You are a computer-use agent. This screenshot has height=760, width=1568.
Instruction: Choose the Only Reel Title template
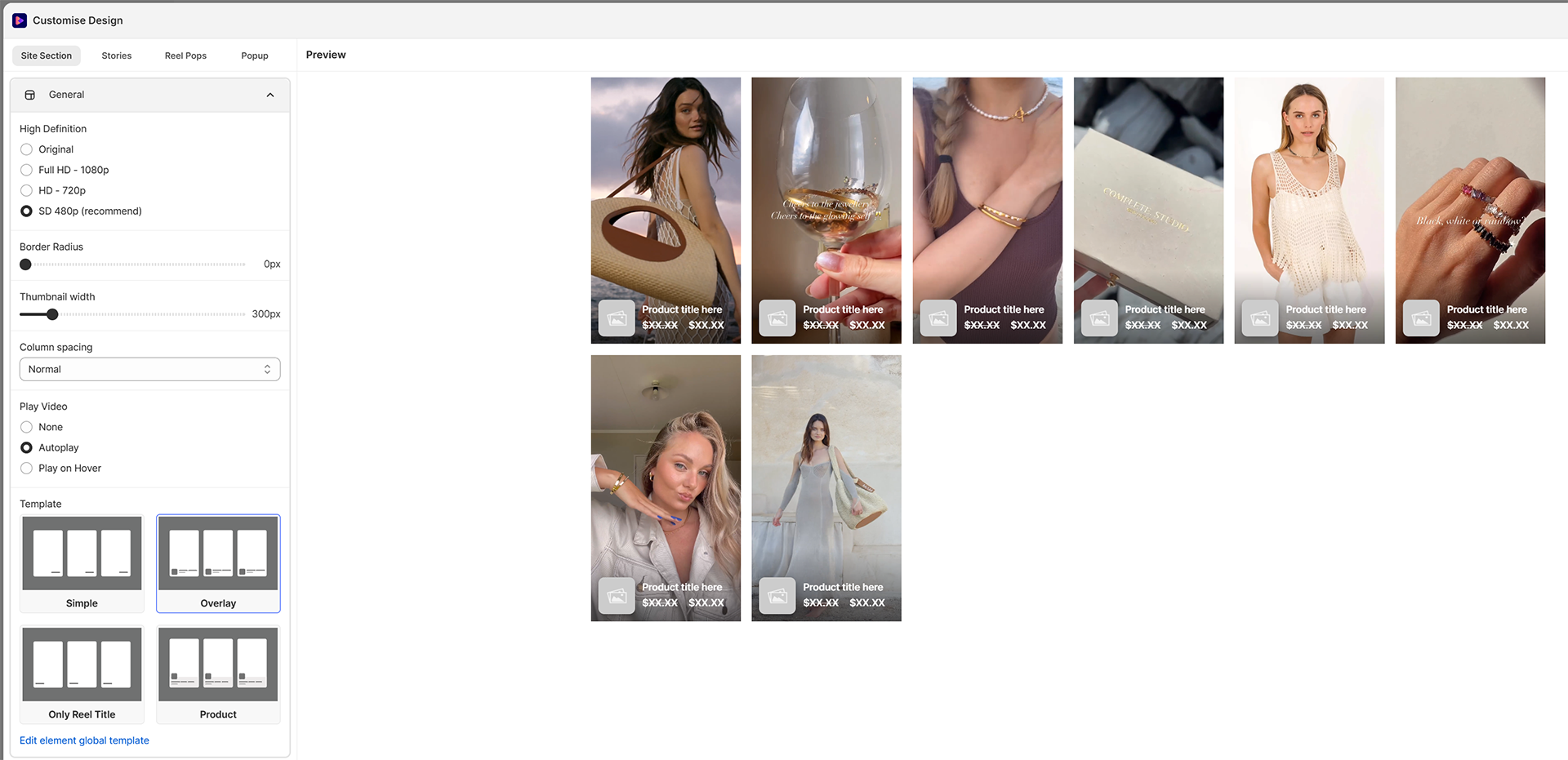[x=82, y=674]
